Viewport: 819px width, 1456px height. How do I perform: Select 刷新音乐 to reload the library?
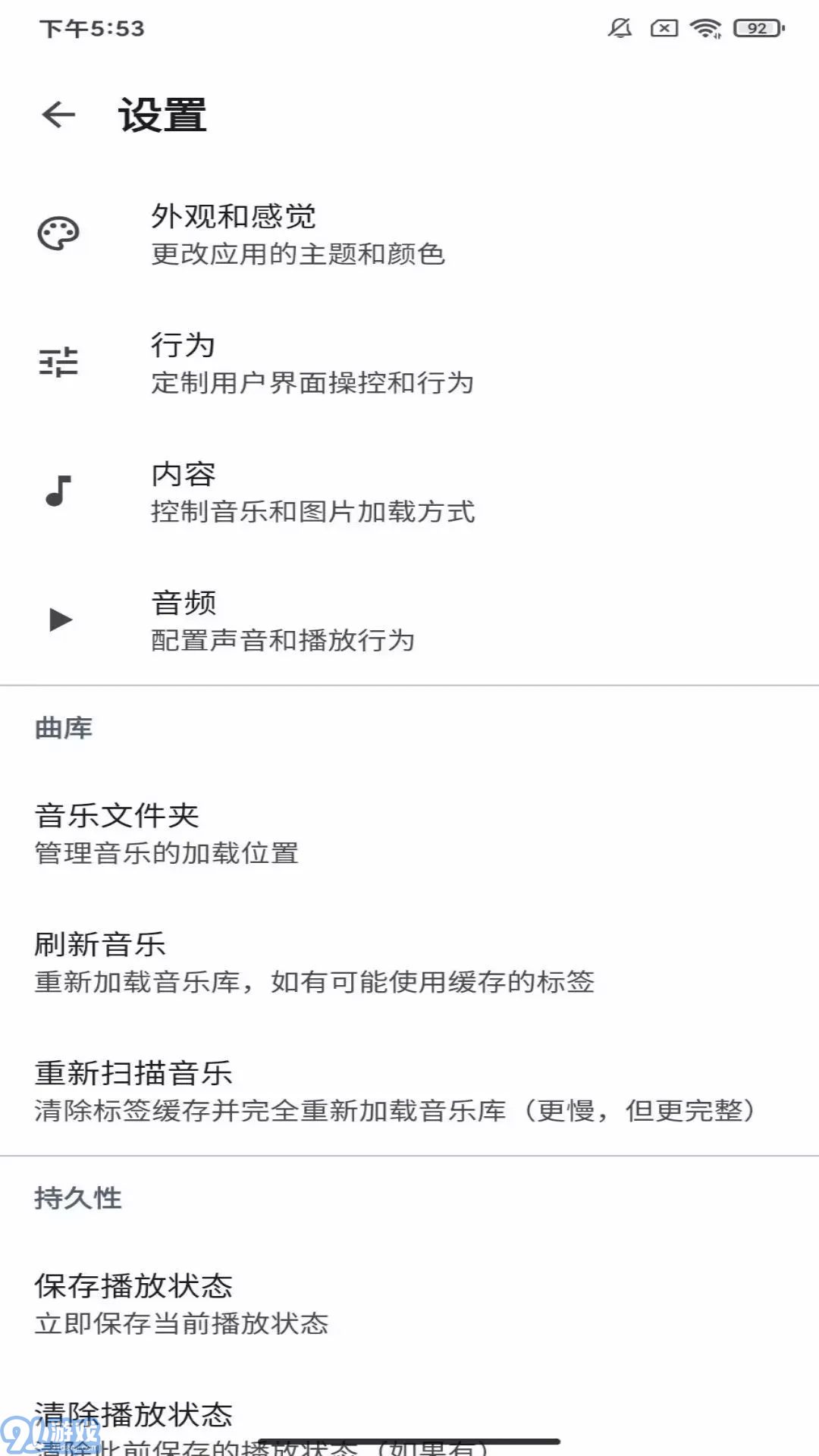click(409, 962)
